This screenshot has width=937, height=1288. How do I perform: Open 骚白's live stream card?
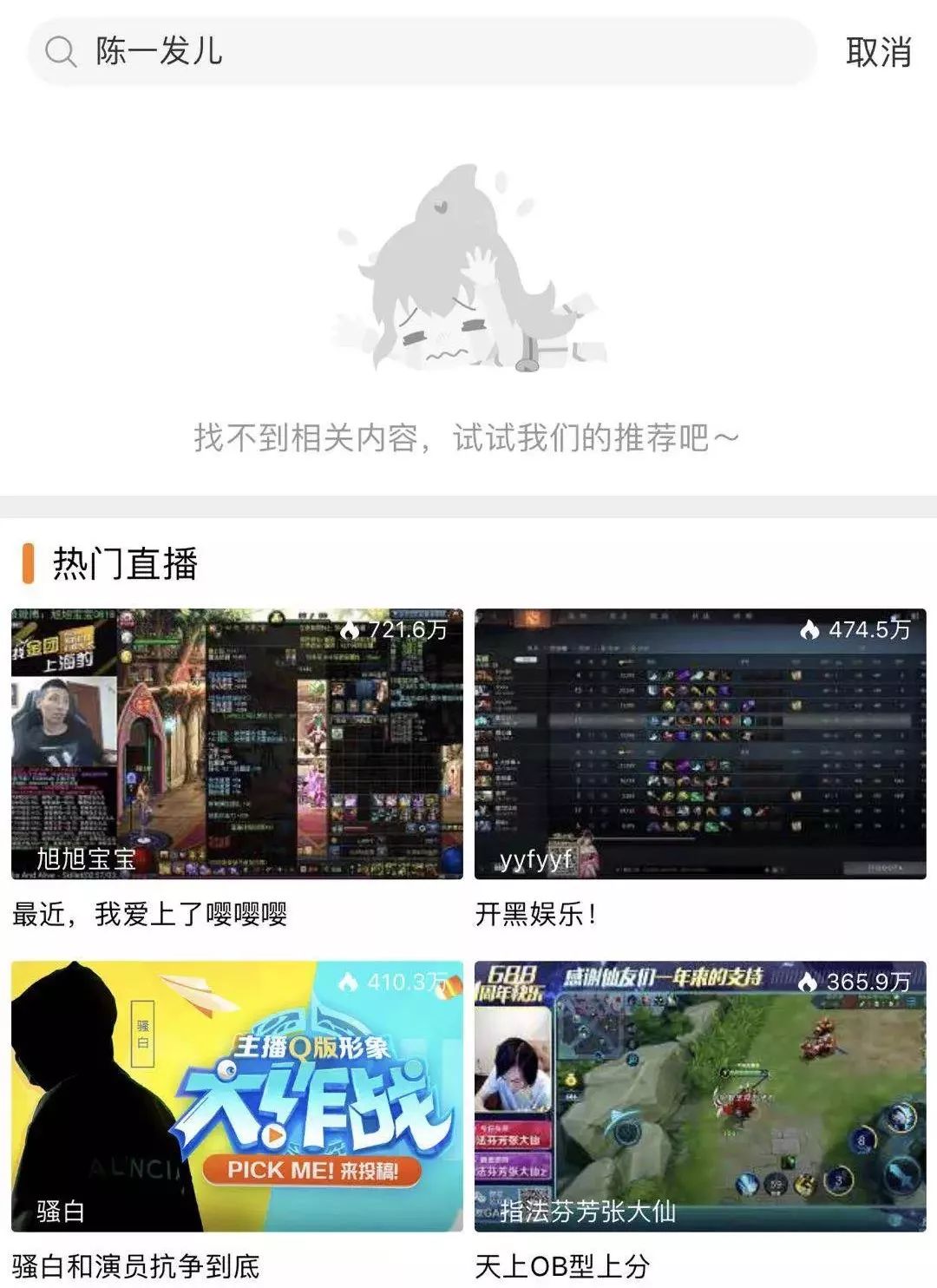(x=237, y=1097)
